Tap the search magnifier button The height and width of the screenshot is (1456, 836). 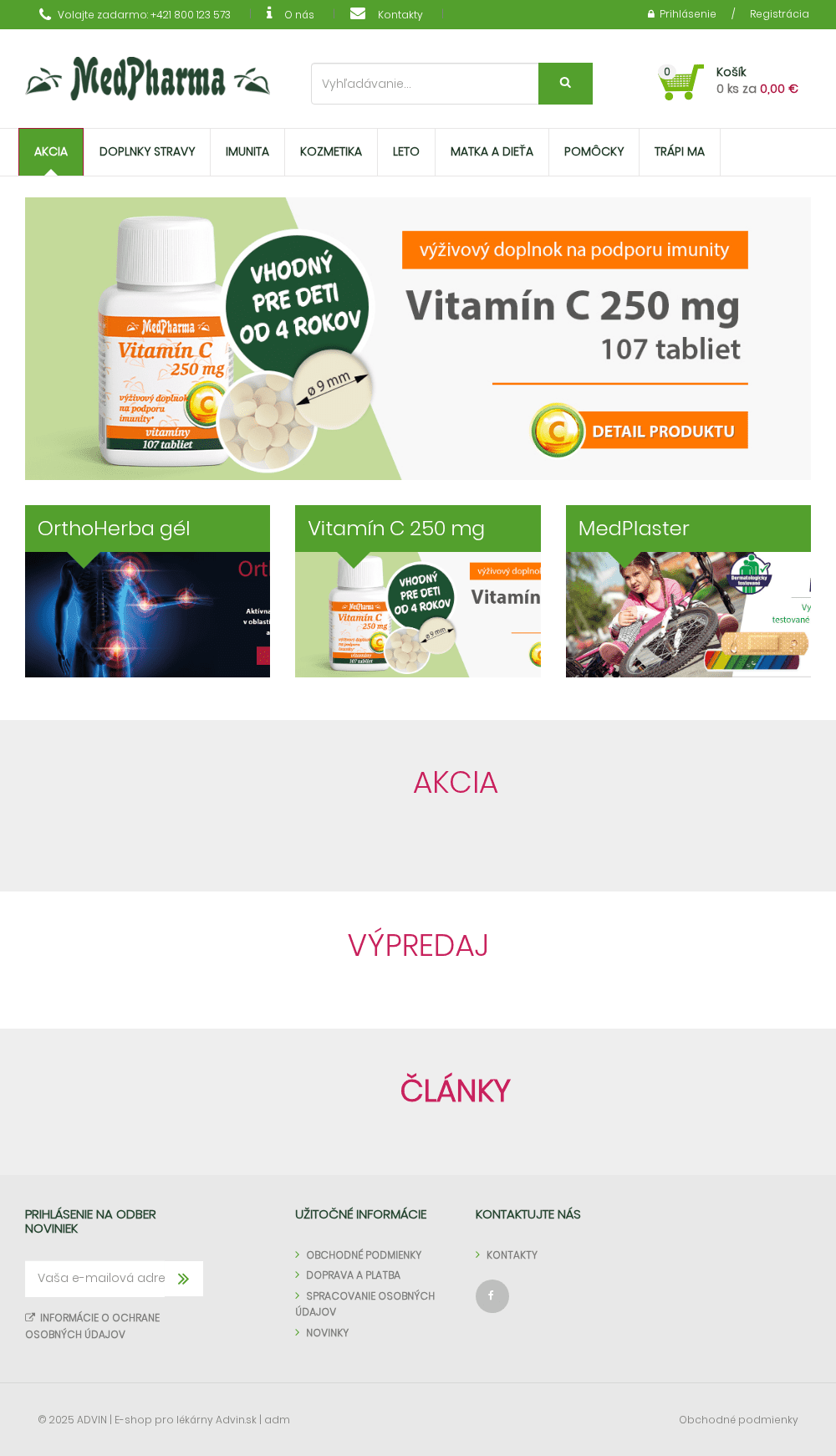565,84
